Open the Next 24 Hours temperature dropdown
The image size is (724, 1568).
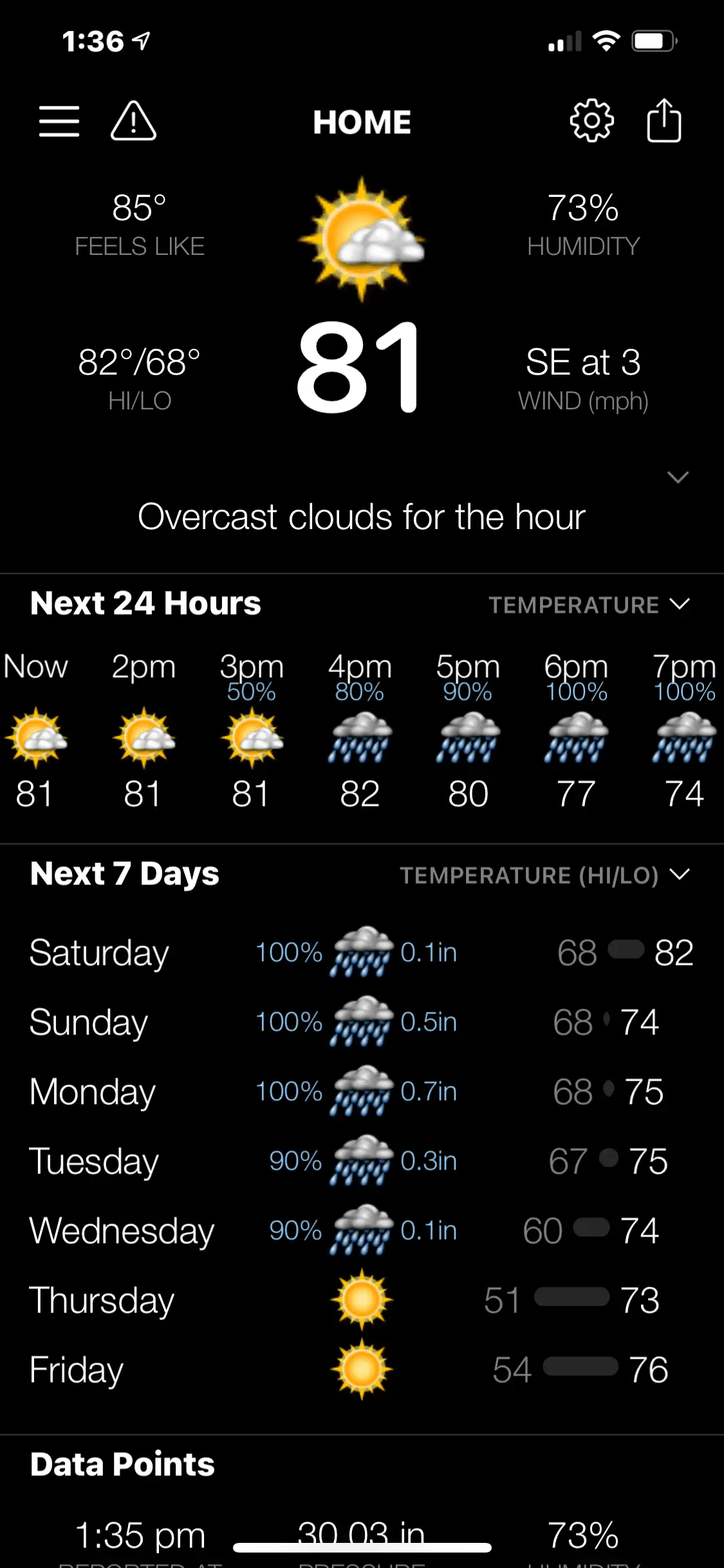pos(589,604)
